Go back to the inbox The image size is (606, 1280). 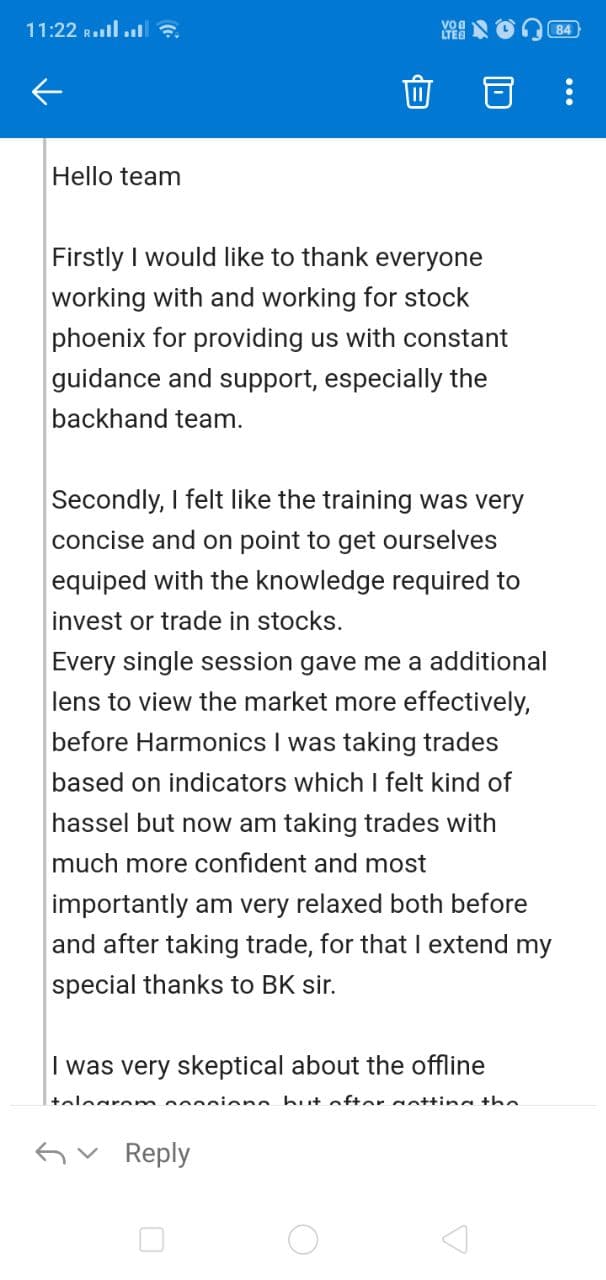(x=47, y=93)
